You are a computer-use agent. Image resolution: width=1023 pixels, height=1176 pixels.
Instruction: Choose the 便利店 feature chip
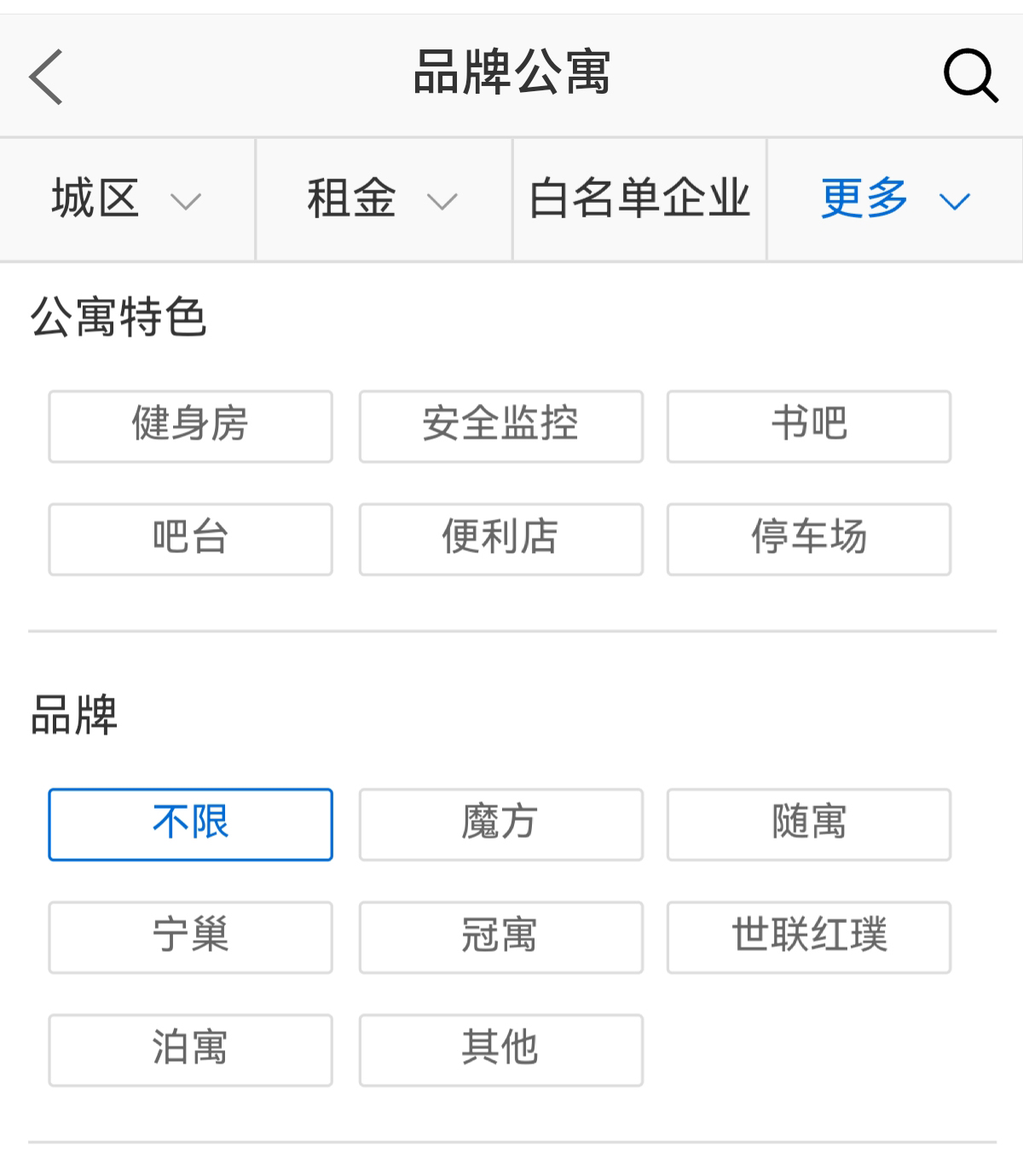pos(500,539)
